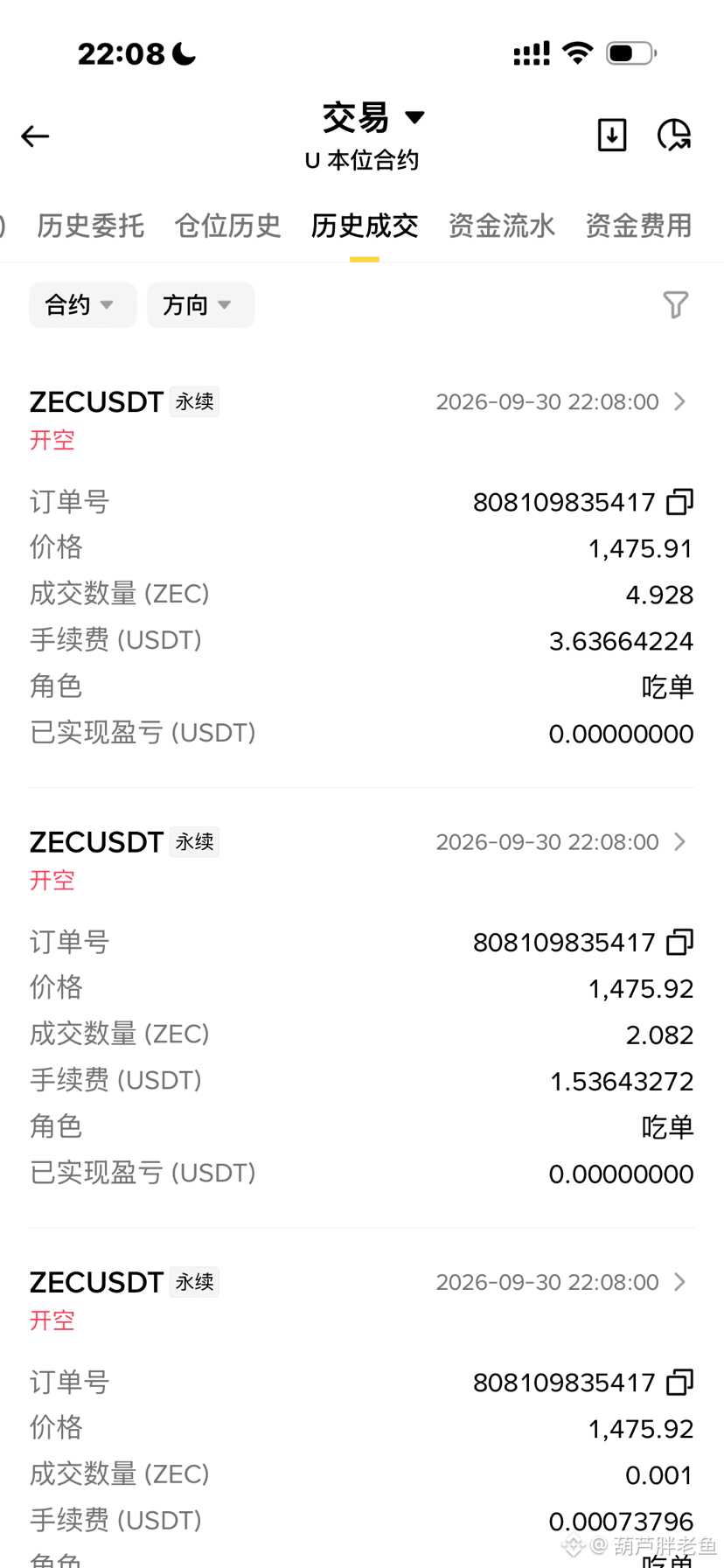Expand the 方向 filter dropdown
This screenshot has height=1568, width=724.
coord(200,305)
